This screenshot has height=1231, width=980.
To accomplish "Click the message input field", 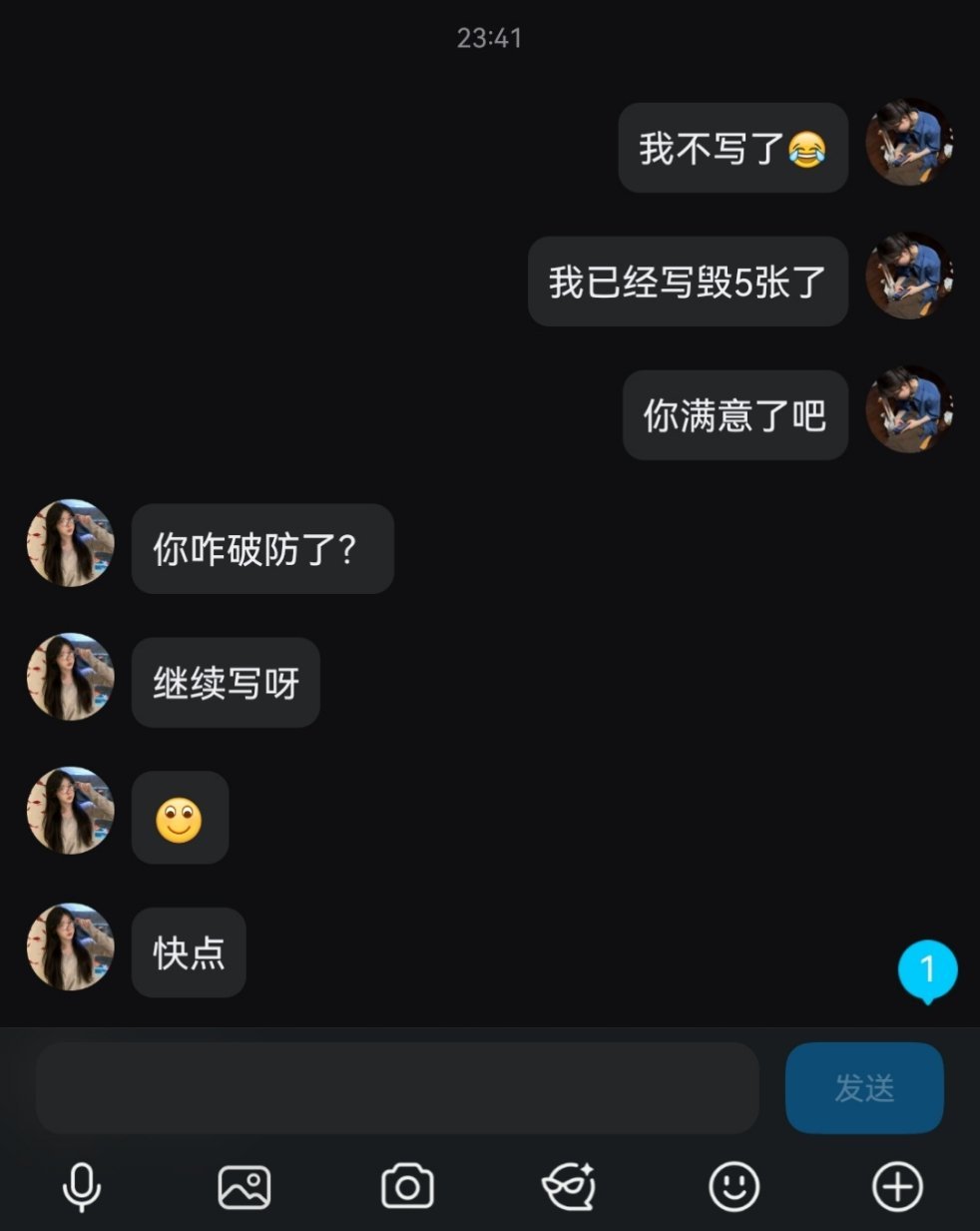I will pos(397,1088).
